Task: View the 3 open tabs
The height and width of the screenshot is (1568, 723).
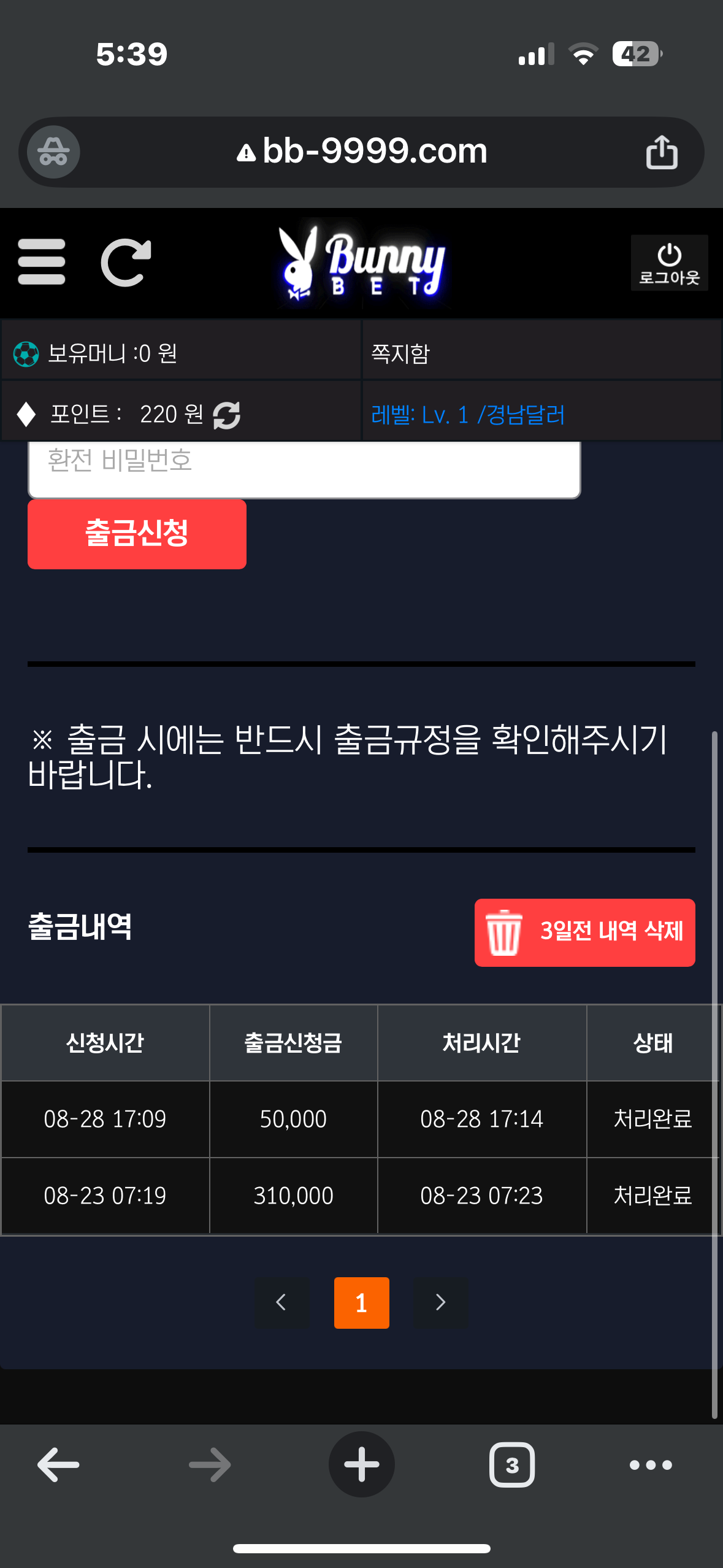Action: [511, 1464]
